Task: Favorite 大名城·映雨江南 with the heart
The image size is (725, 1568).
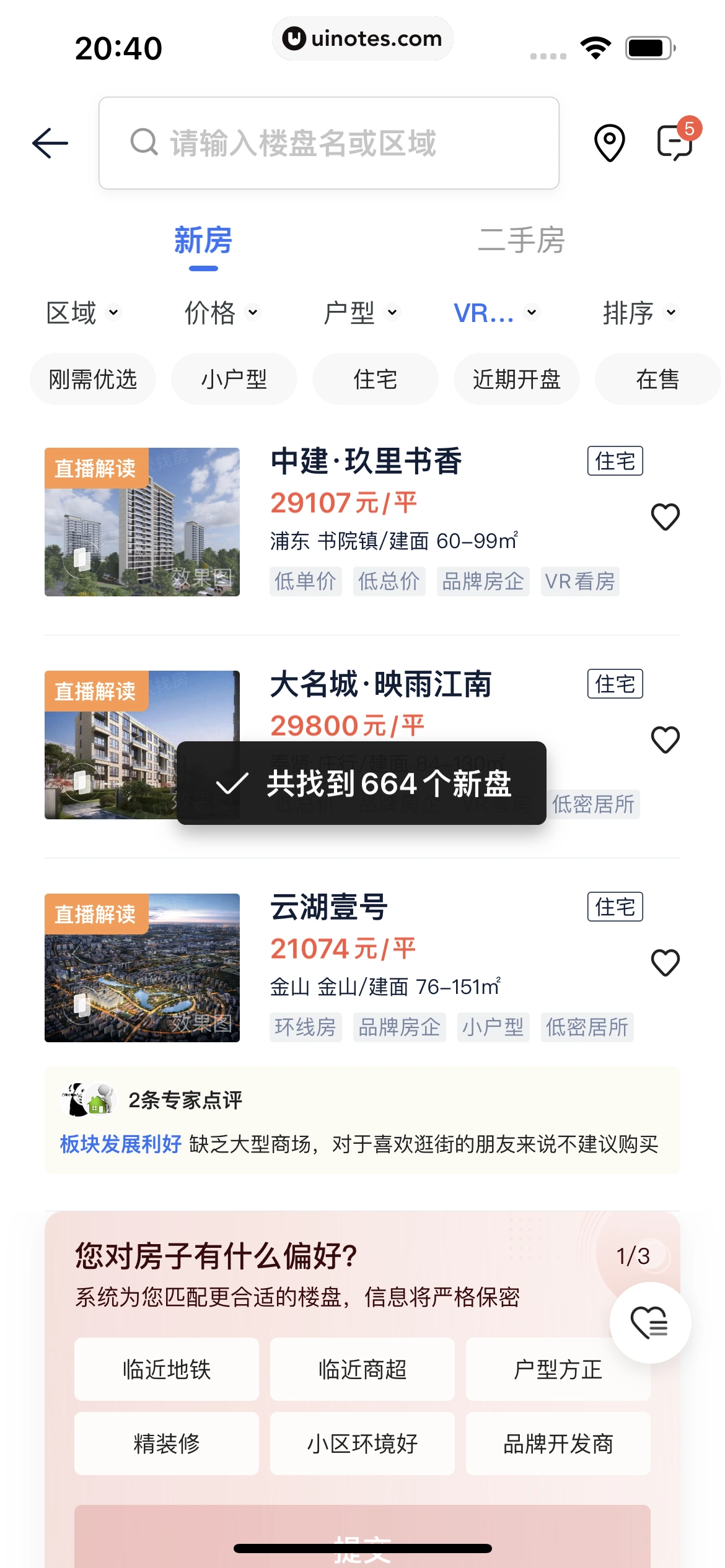Action: point(666,740)
